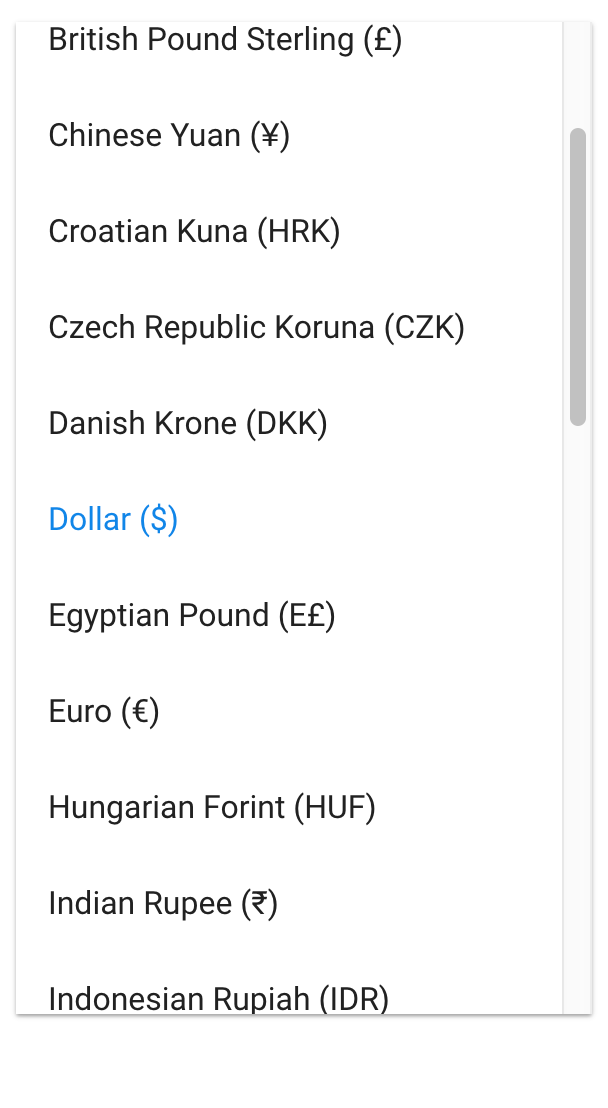This screenshot has height=1108, width=608.
Task: Choose Chinese Yuan (¥) currency
Action: [x=289, y=135]
